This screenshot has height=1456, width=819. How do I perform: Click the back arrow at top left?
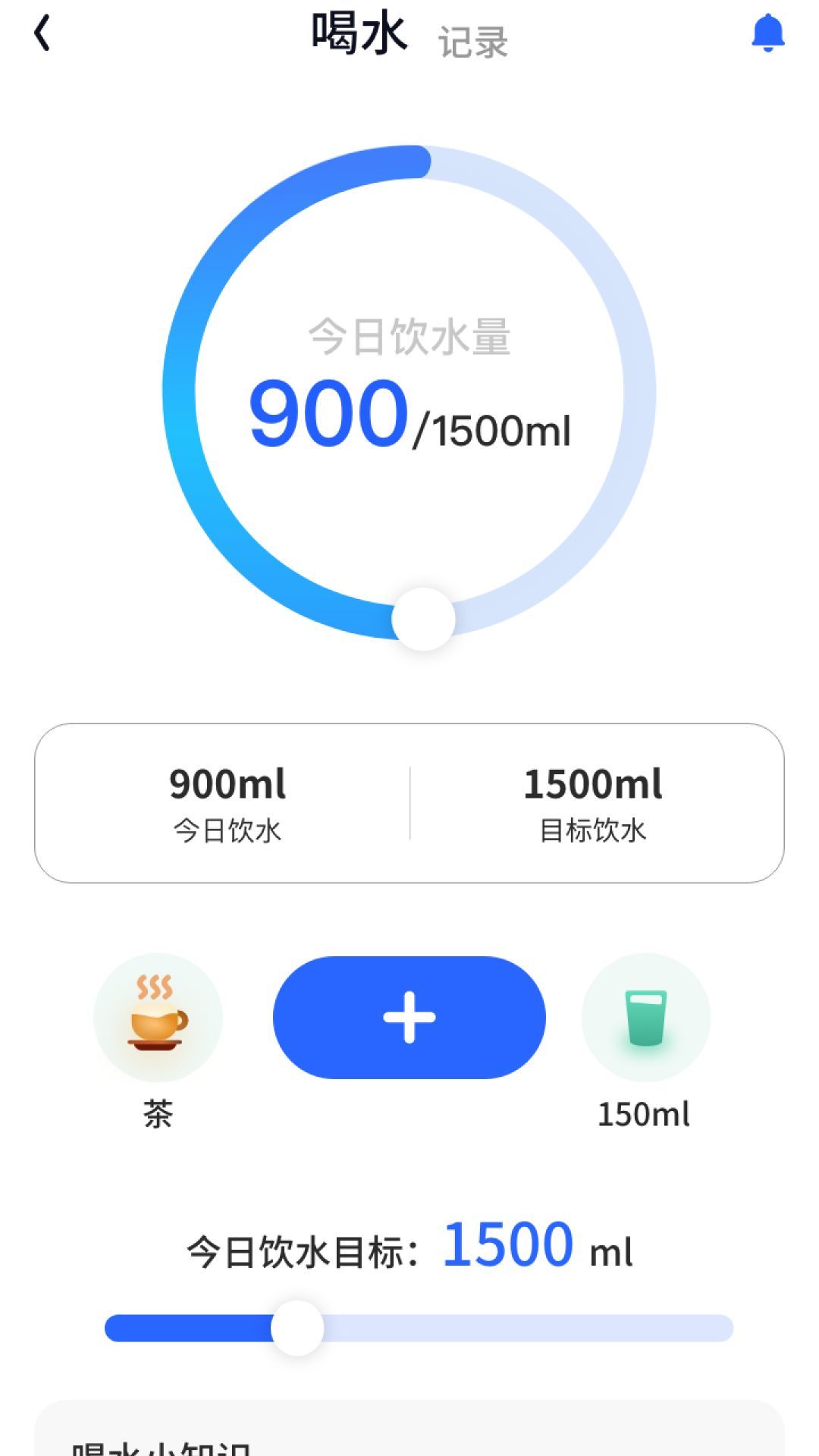[43, 33]
